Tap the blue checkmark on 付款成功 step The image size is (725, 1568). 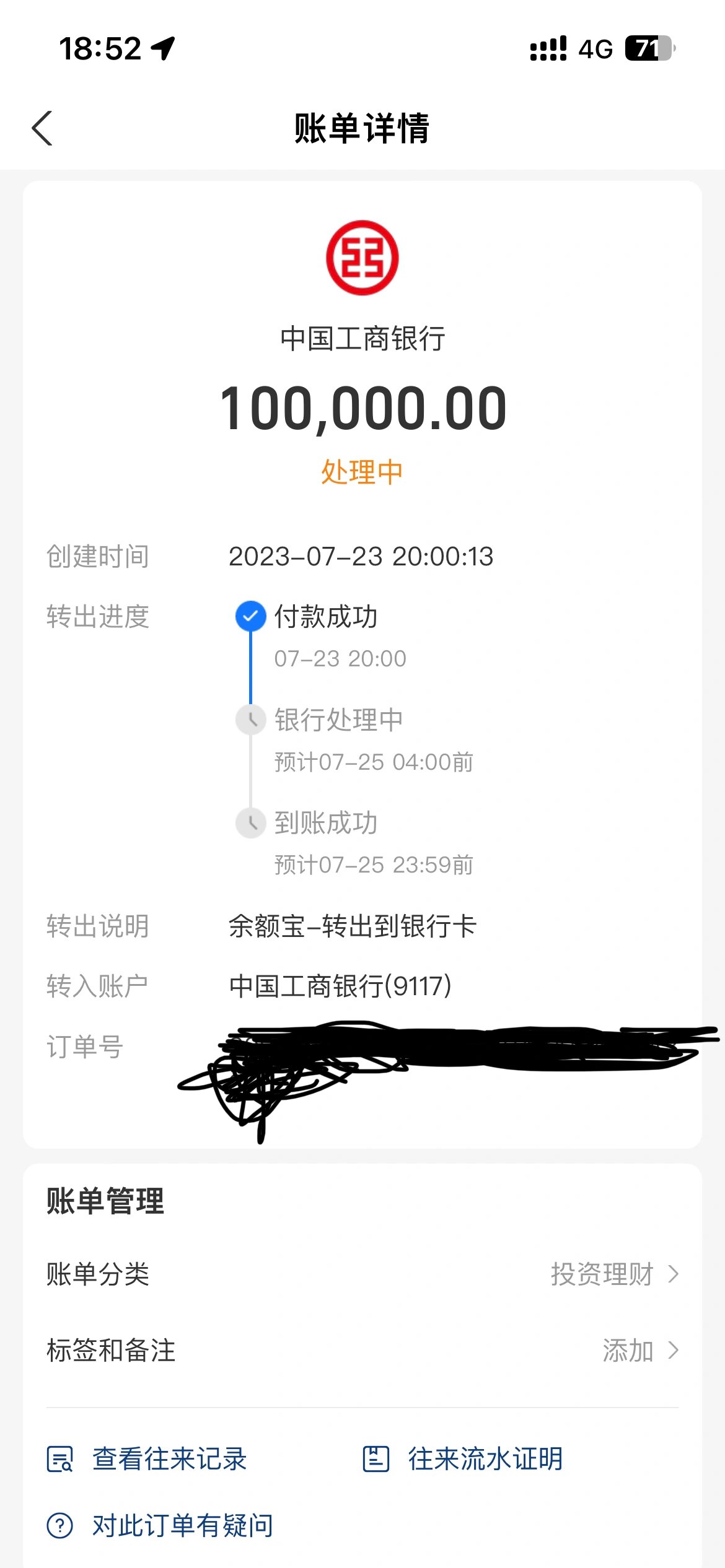[250, 616]
